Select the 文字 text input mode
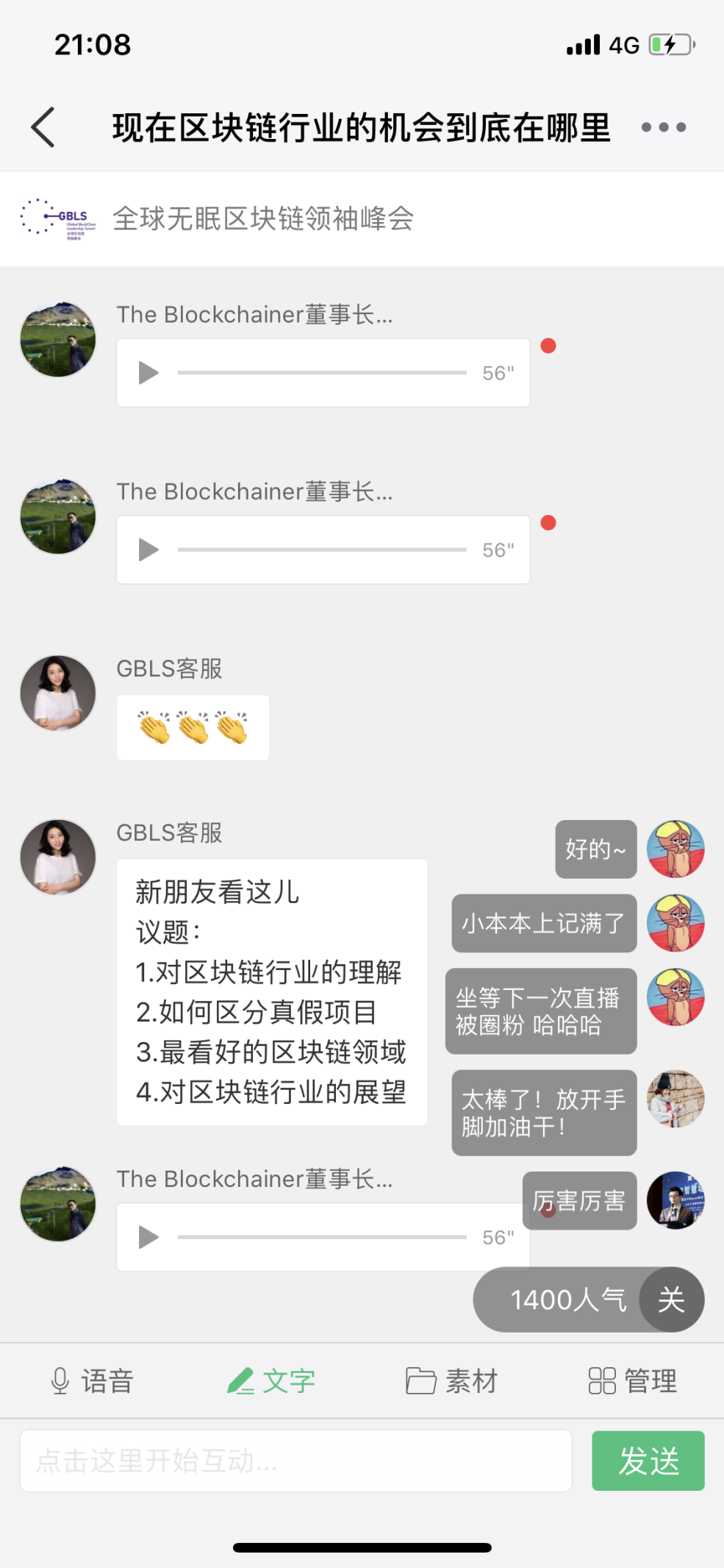The height and width of the screenshot is (1568, 724). 270,1380
